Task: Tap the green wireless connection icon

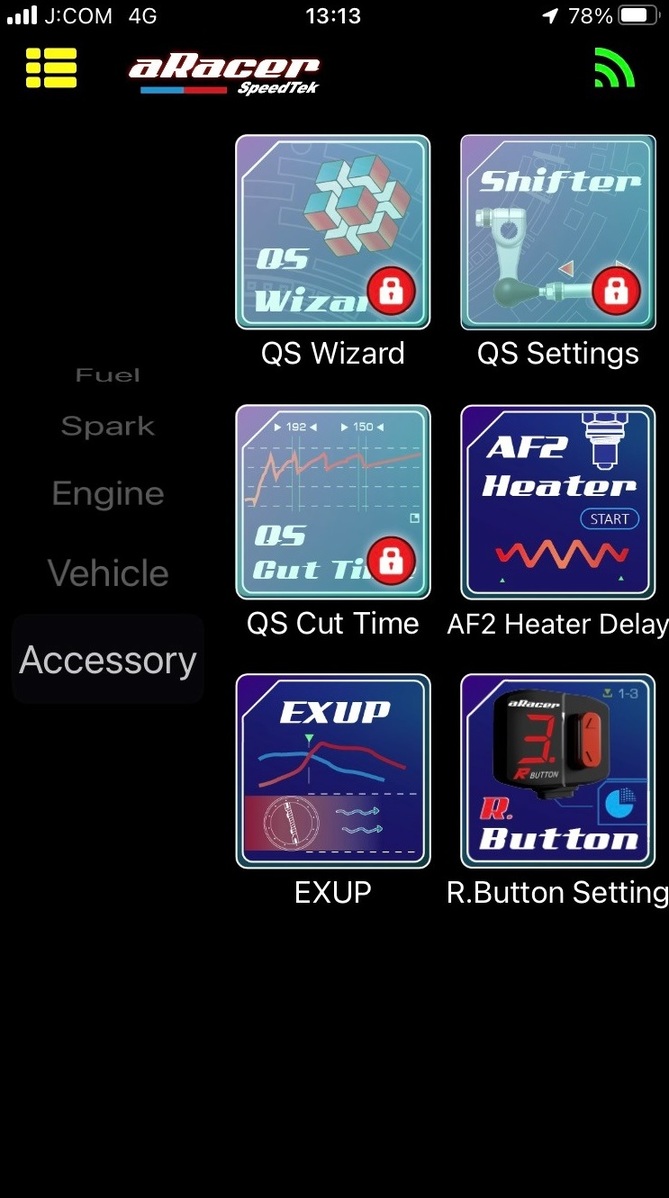Action: click(x=615, y=68)
